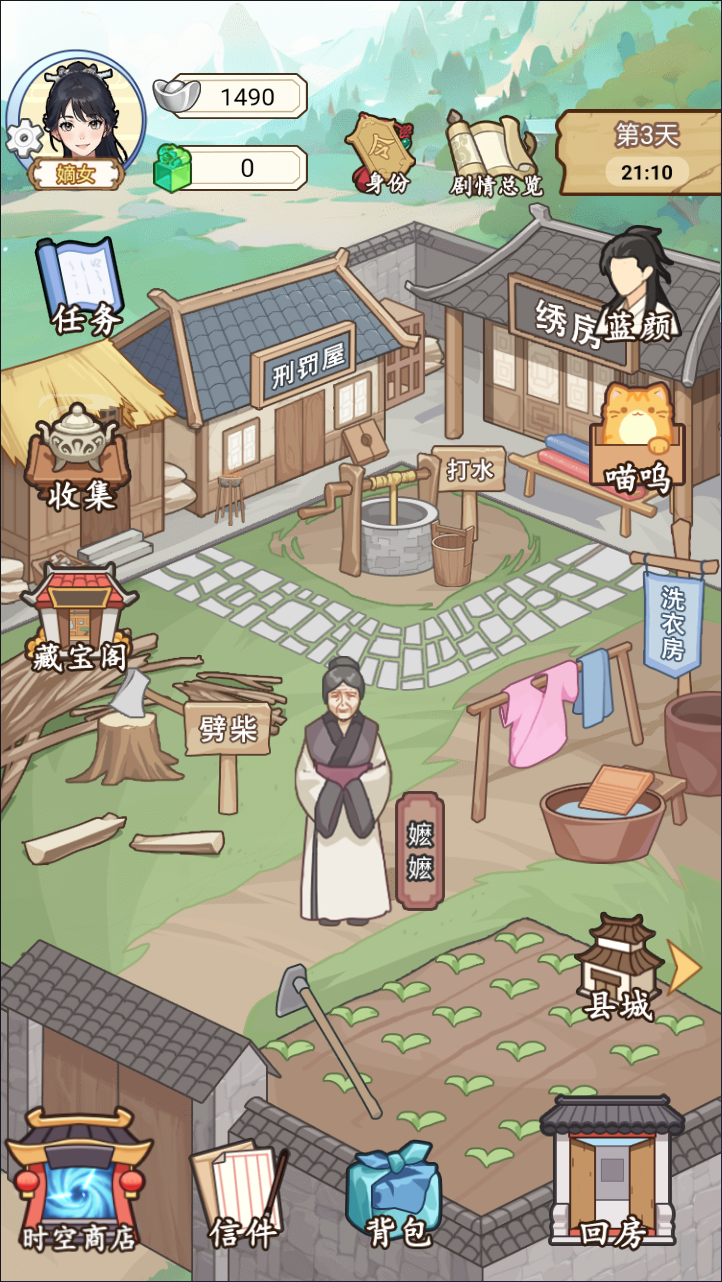722x1282 pixels.
Task: Start the 劈柴 wood chopping task
Action: [229, 730]
